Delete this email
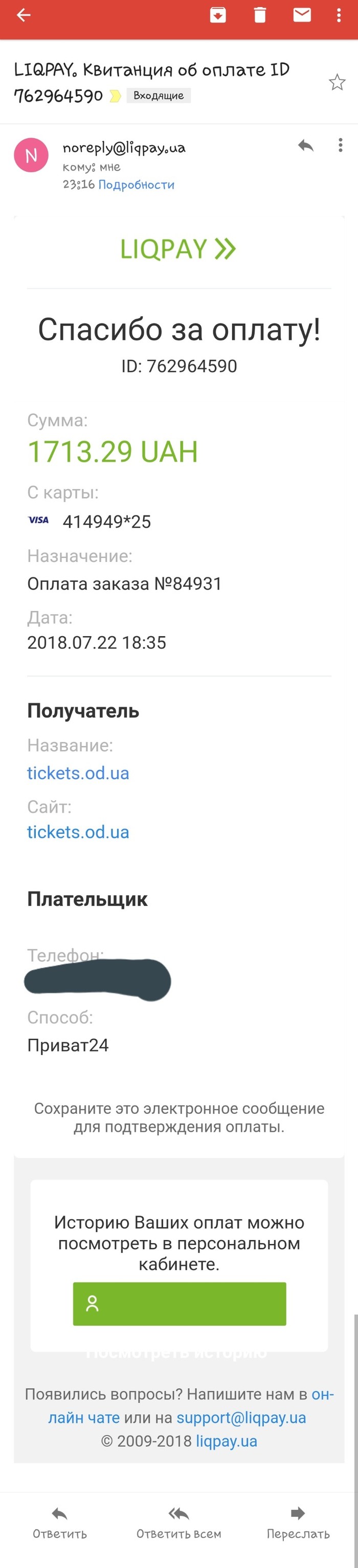Screen dimensions: 358x1568 (x=260, y=15)
